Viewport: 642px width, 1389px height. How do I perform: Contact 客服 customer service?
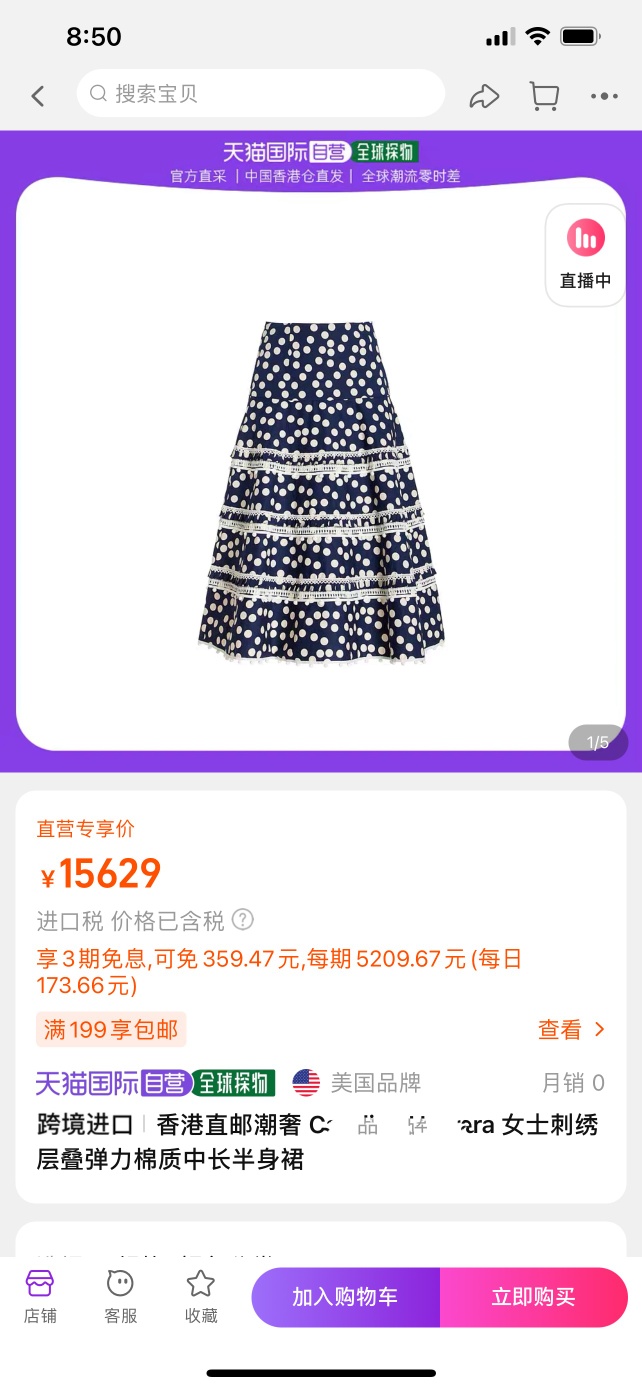pyautogui.click(x=121, y=1297)
